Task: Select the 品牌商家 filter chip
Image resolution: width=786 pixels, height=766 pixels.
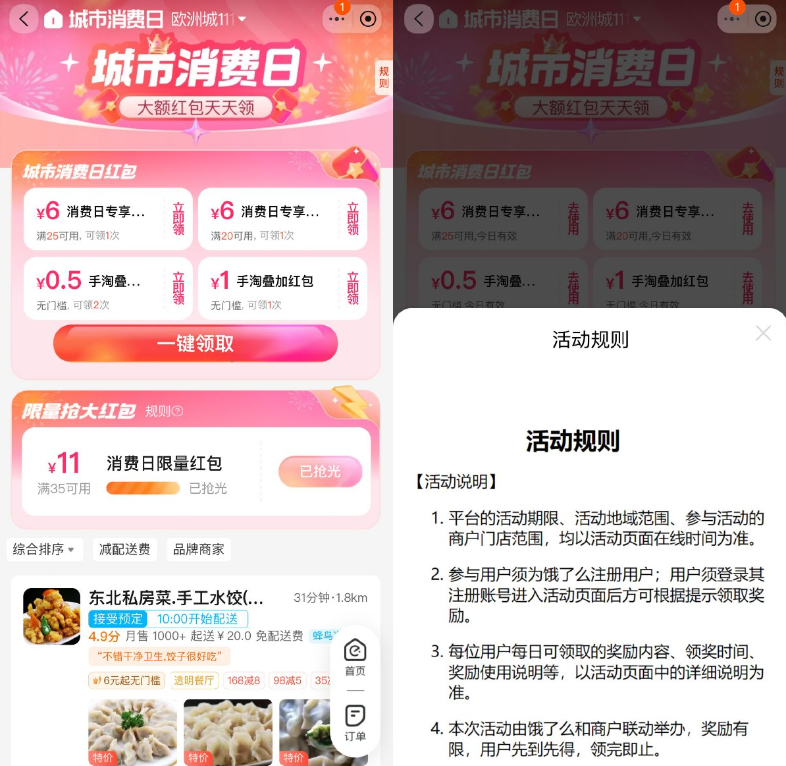Action: point(198,549)
